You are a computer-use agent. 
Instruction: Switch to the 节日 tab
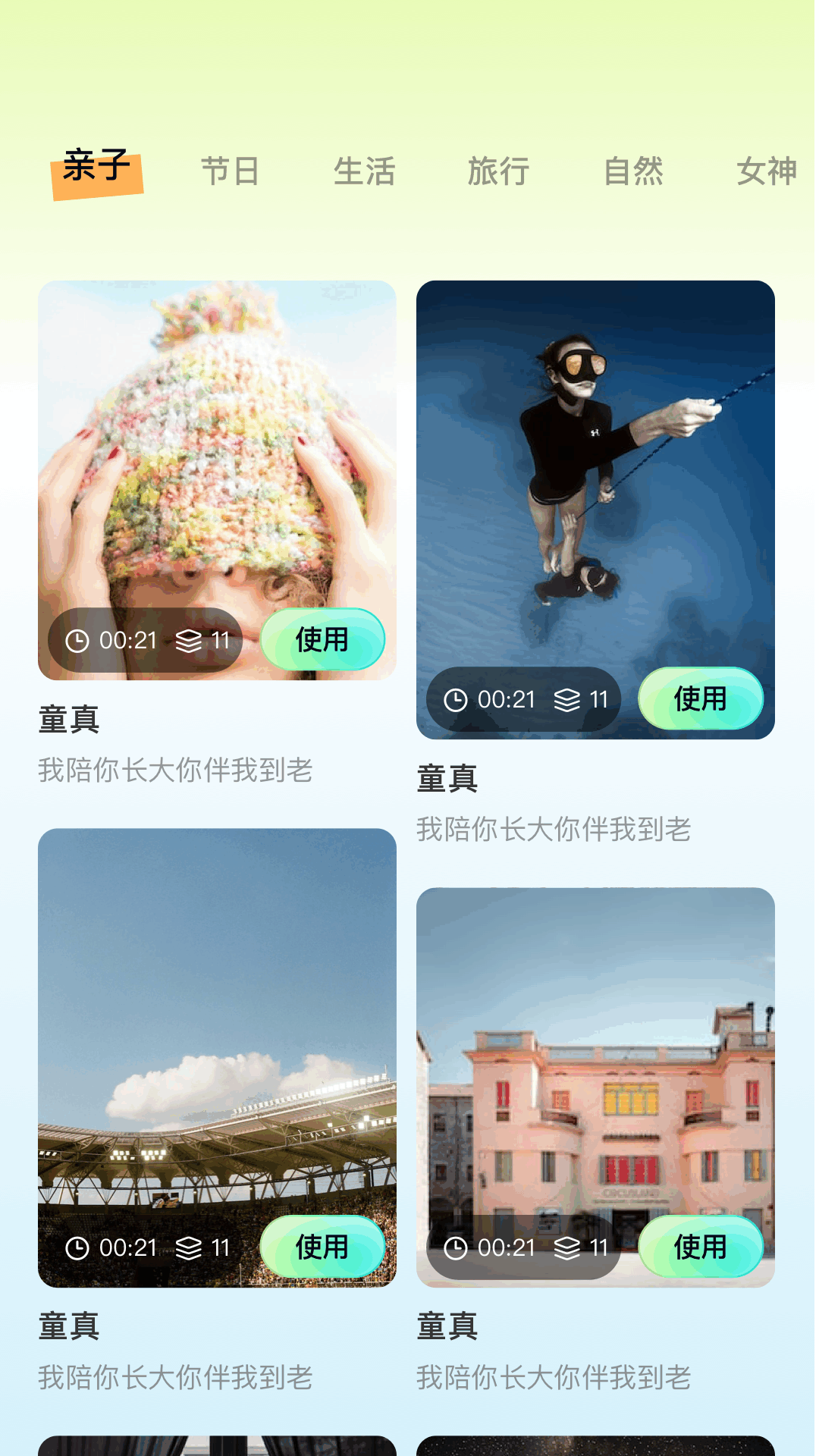(230, 171)
